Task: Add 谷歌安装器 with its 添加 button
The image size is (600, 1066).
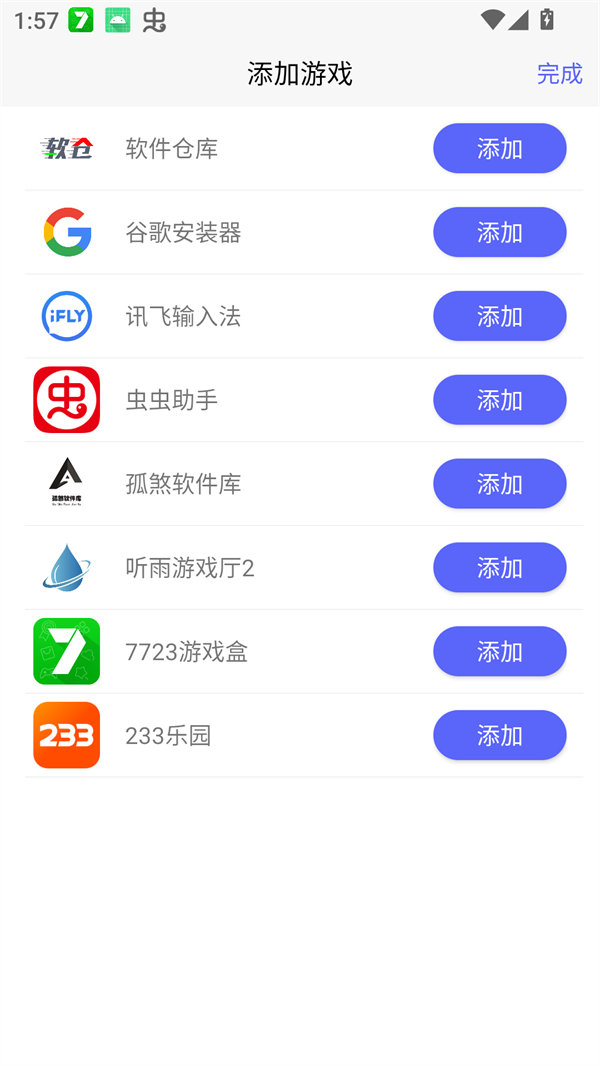Action: pyautogui.click(x=499, y=233)
